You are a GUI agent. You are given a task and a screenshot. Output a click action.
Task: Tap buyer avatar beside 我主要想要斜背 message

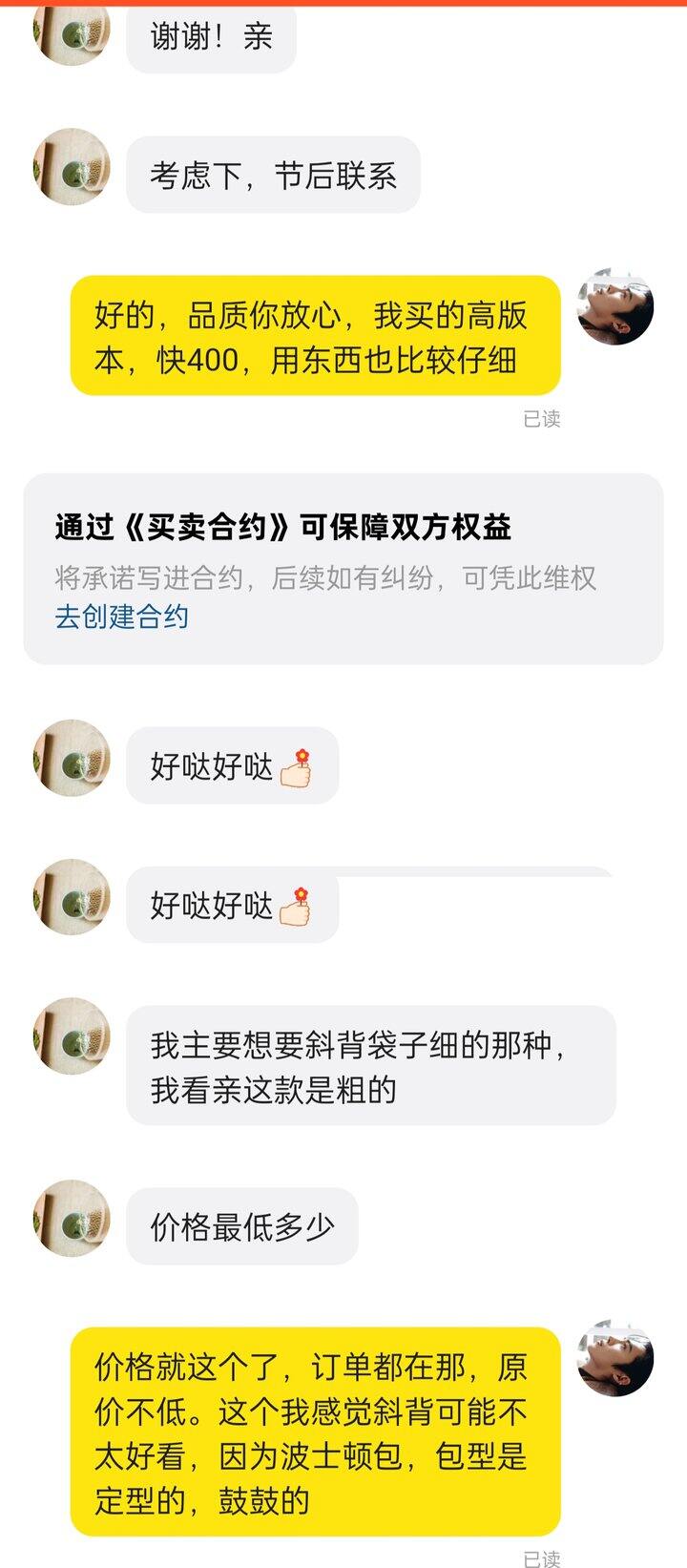(72, 1036)
